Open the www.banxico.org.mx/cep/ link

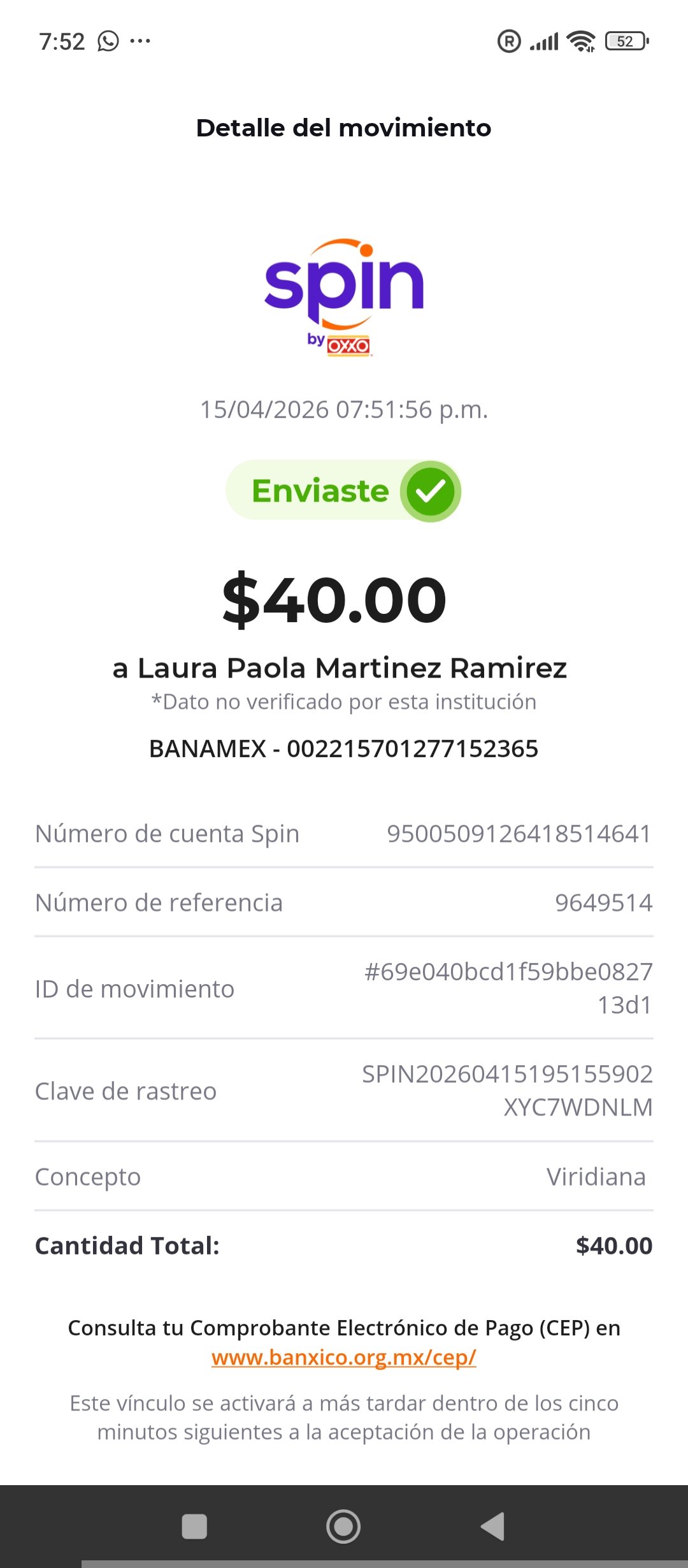344,1358
